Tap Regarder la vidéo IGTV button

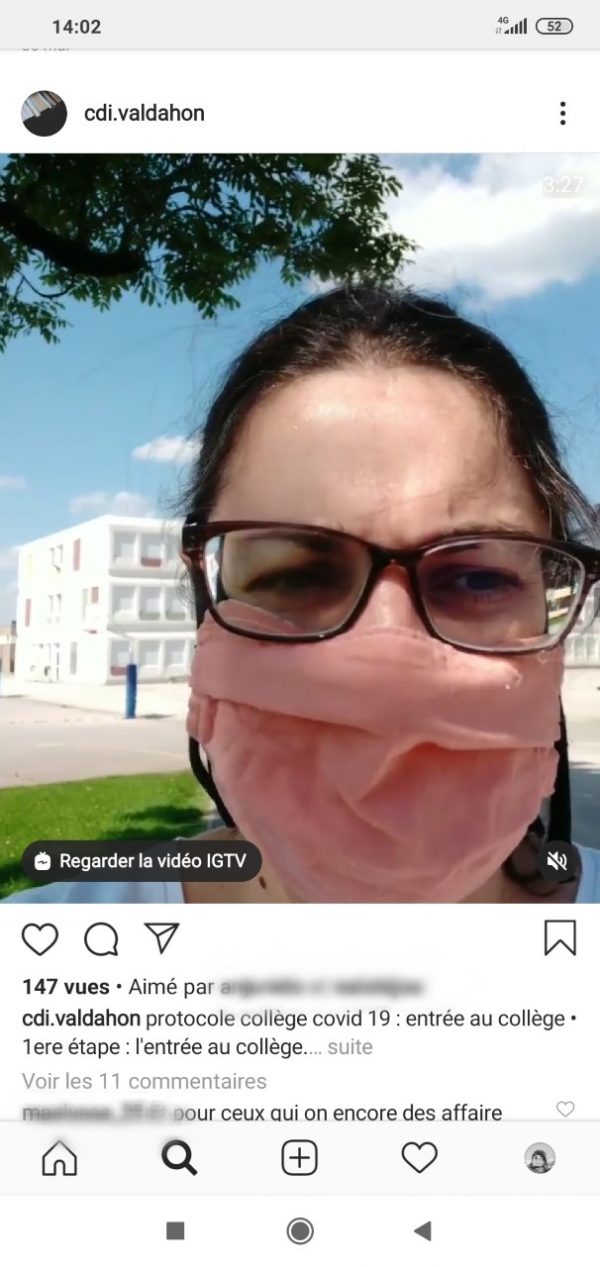[x=142, y=861]
